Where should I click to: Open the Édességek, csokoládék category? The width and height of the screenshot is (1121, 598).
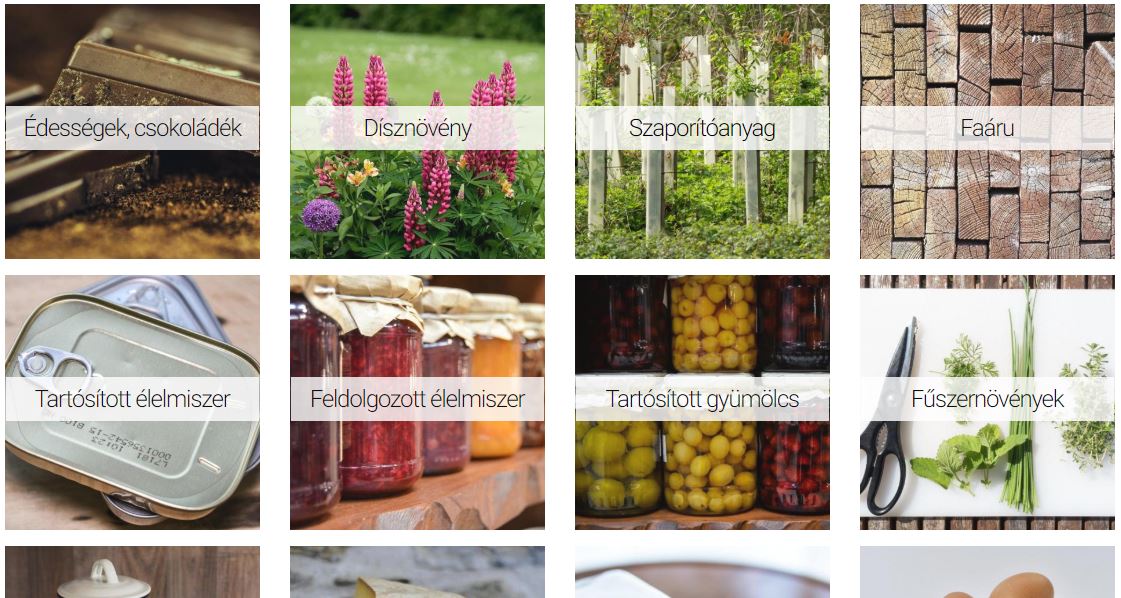pos(132,129)
